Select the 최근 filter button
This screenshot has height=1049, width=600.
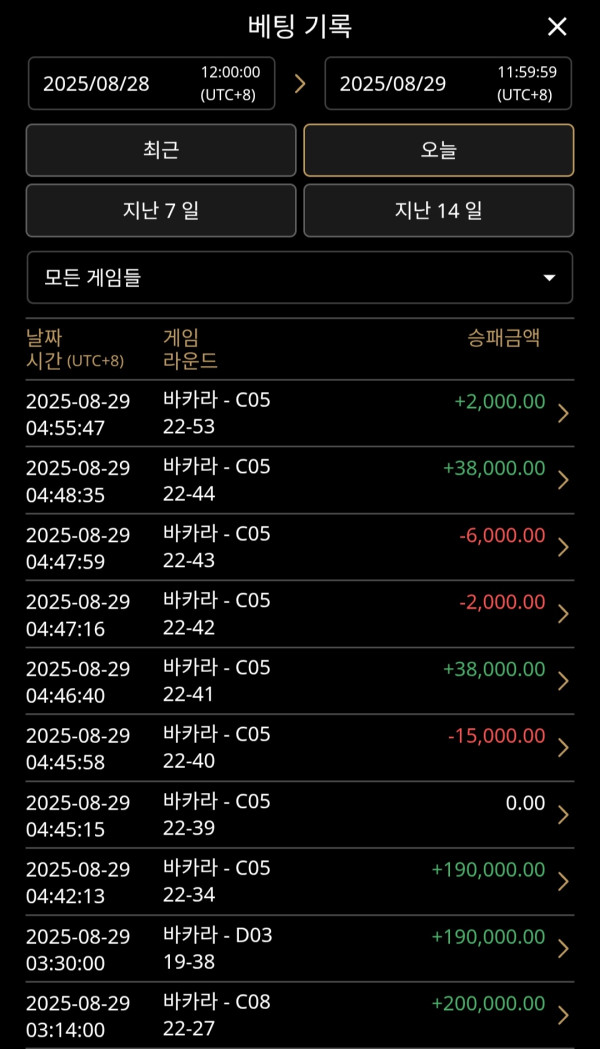(x=161, y=150)
